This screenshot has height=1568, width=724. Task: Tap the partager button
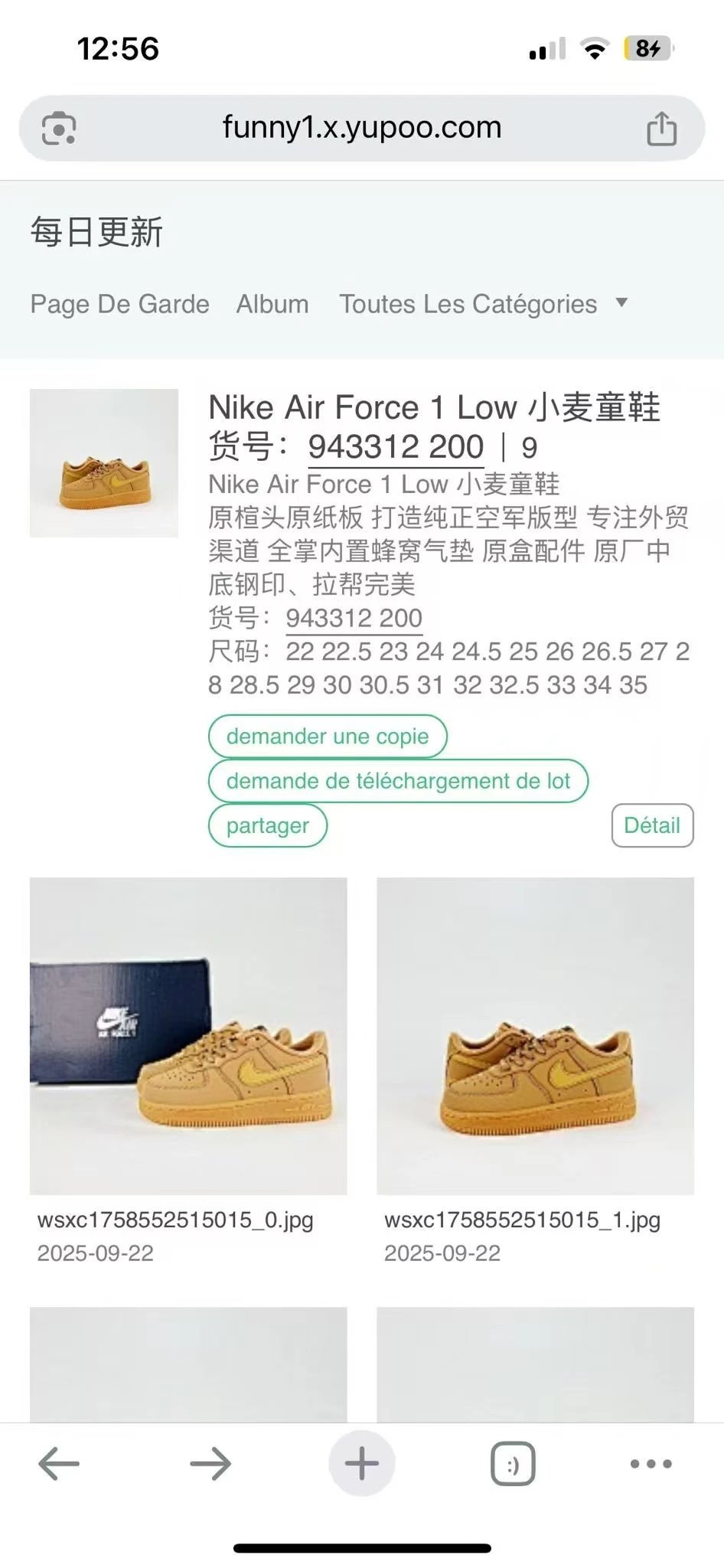(268, 825)
